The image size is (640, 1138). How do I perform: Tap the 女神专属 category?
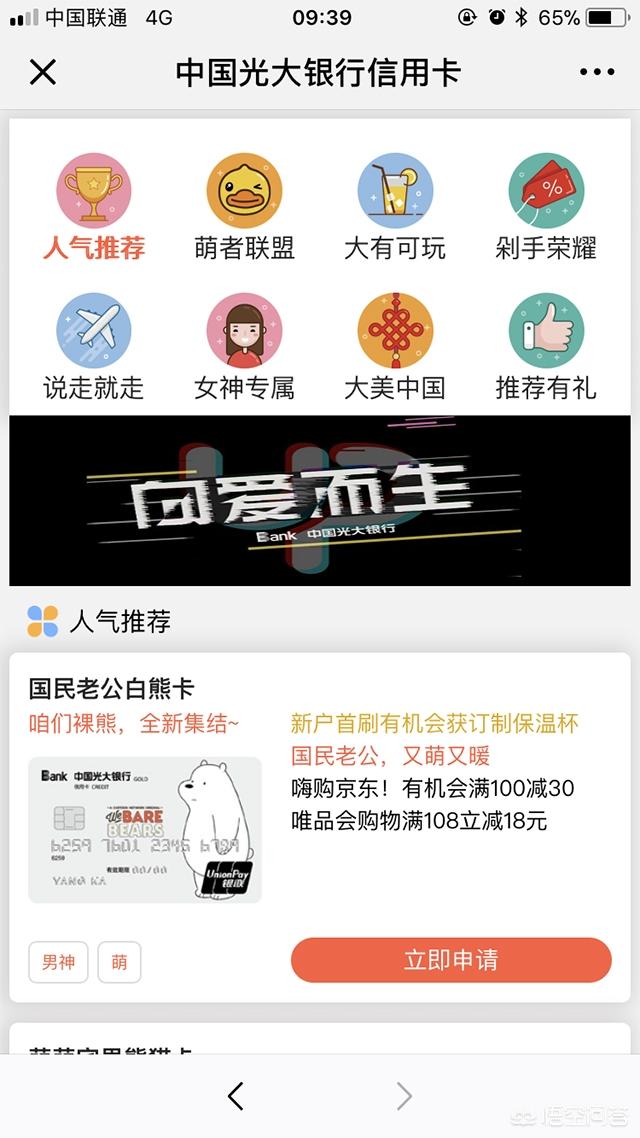[245, 347]
